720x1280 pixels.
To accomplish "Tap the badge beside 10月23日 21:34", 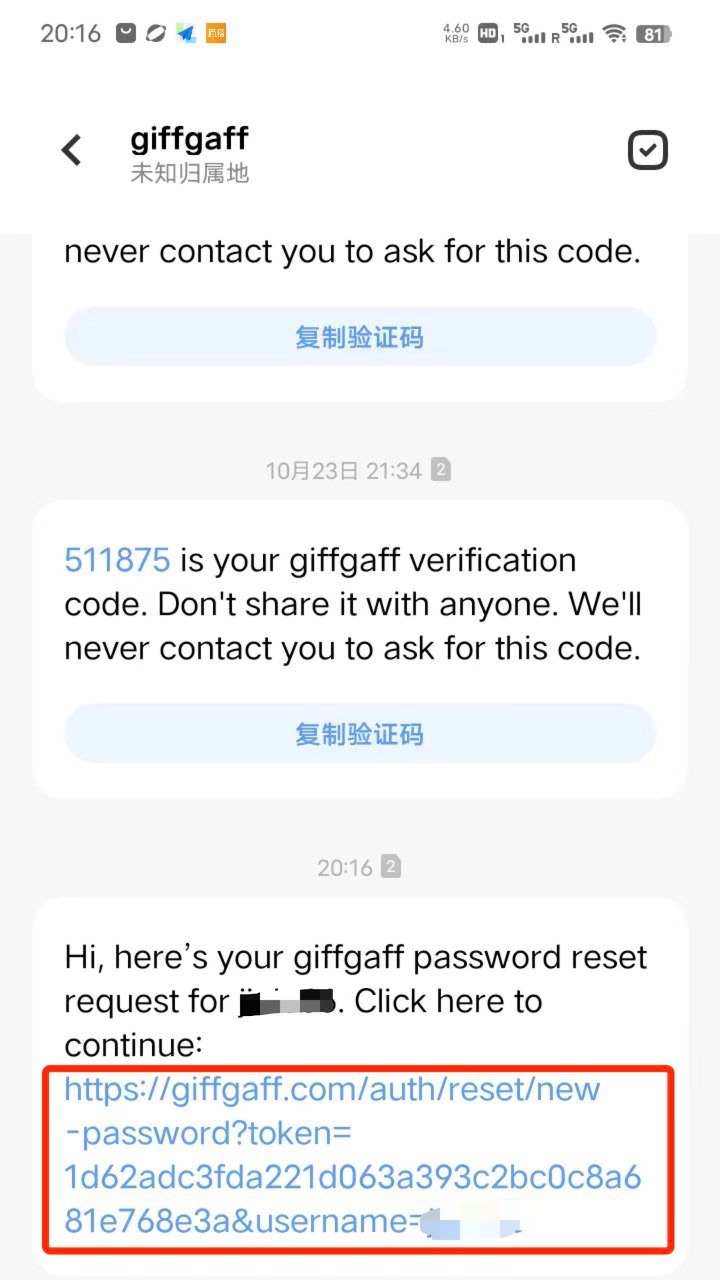I will [x=440, y=470].
